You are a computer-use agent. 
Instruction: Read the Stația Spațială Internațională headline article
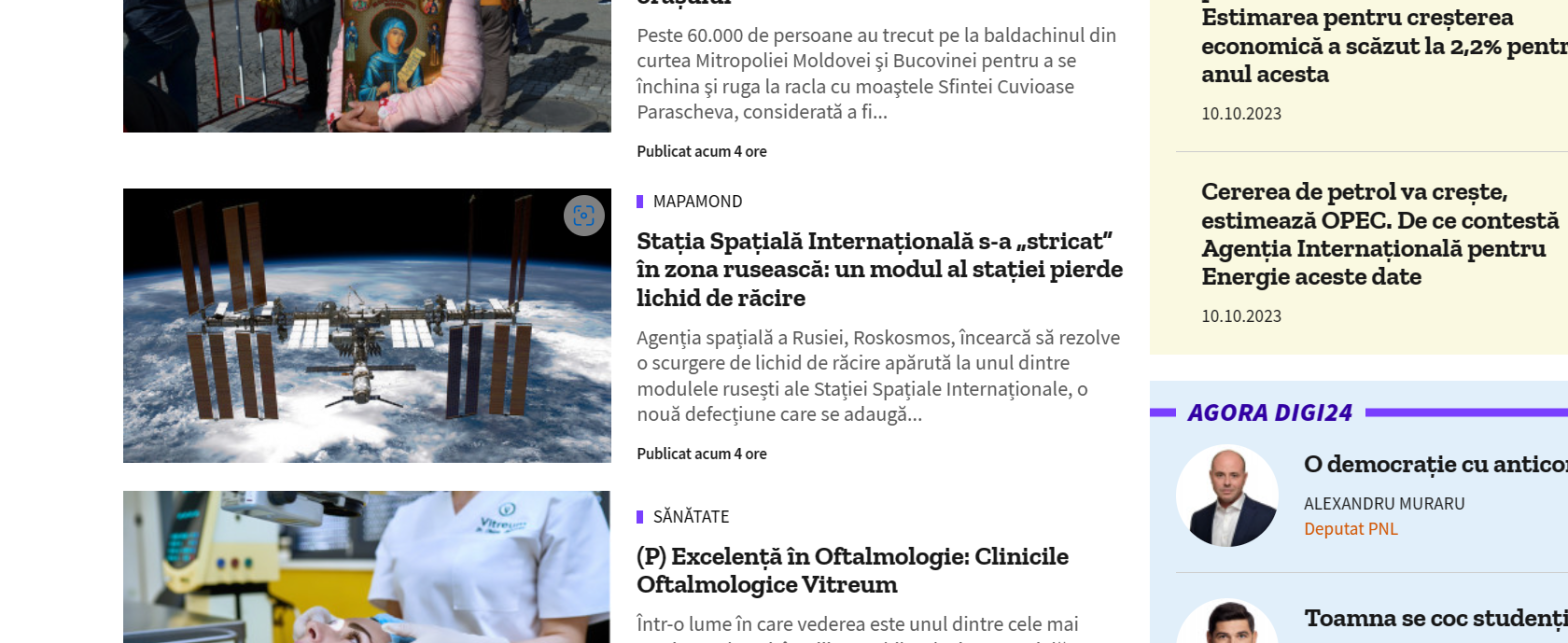(879, 269)
